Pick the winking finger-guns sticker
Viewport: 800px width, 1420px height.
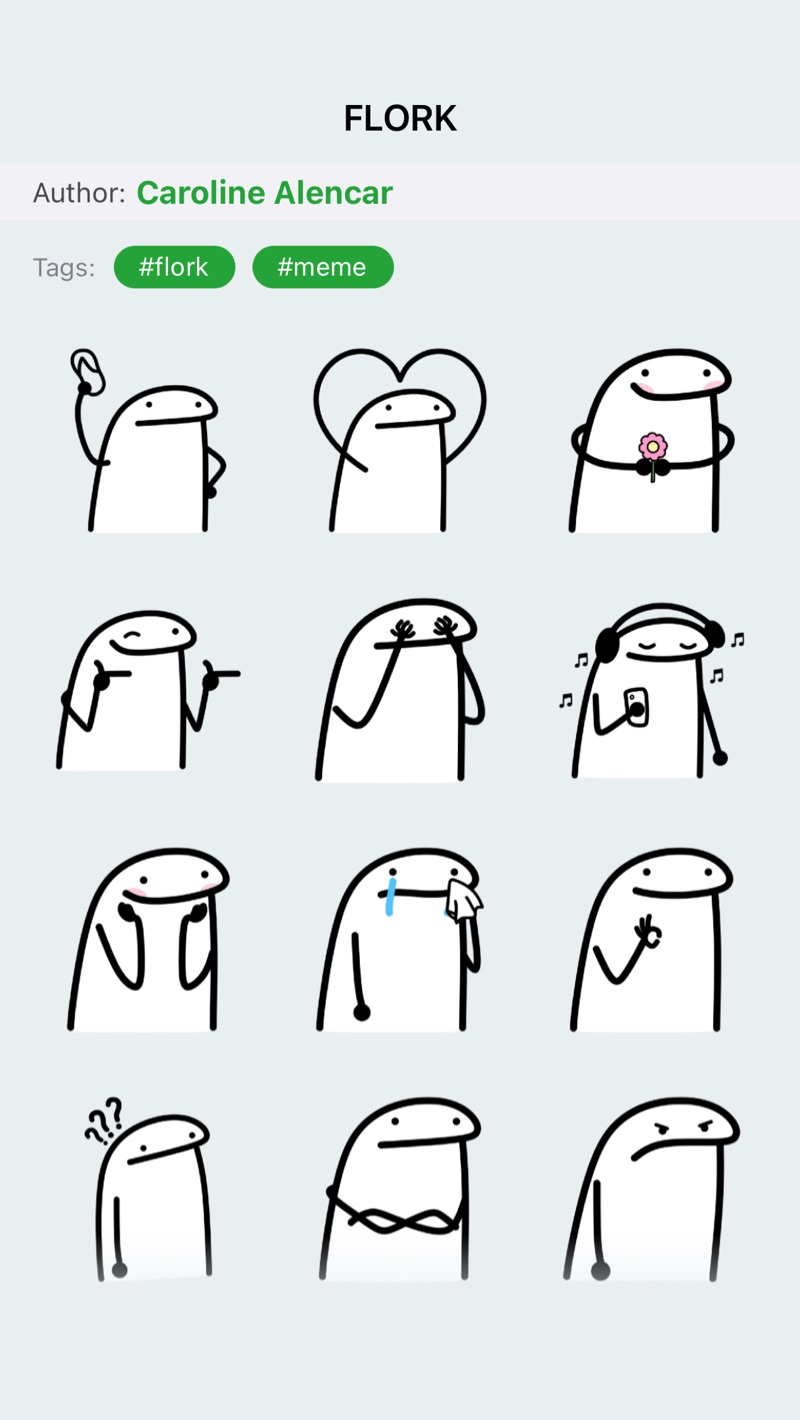[148, 690]
